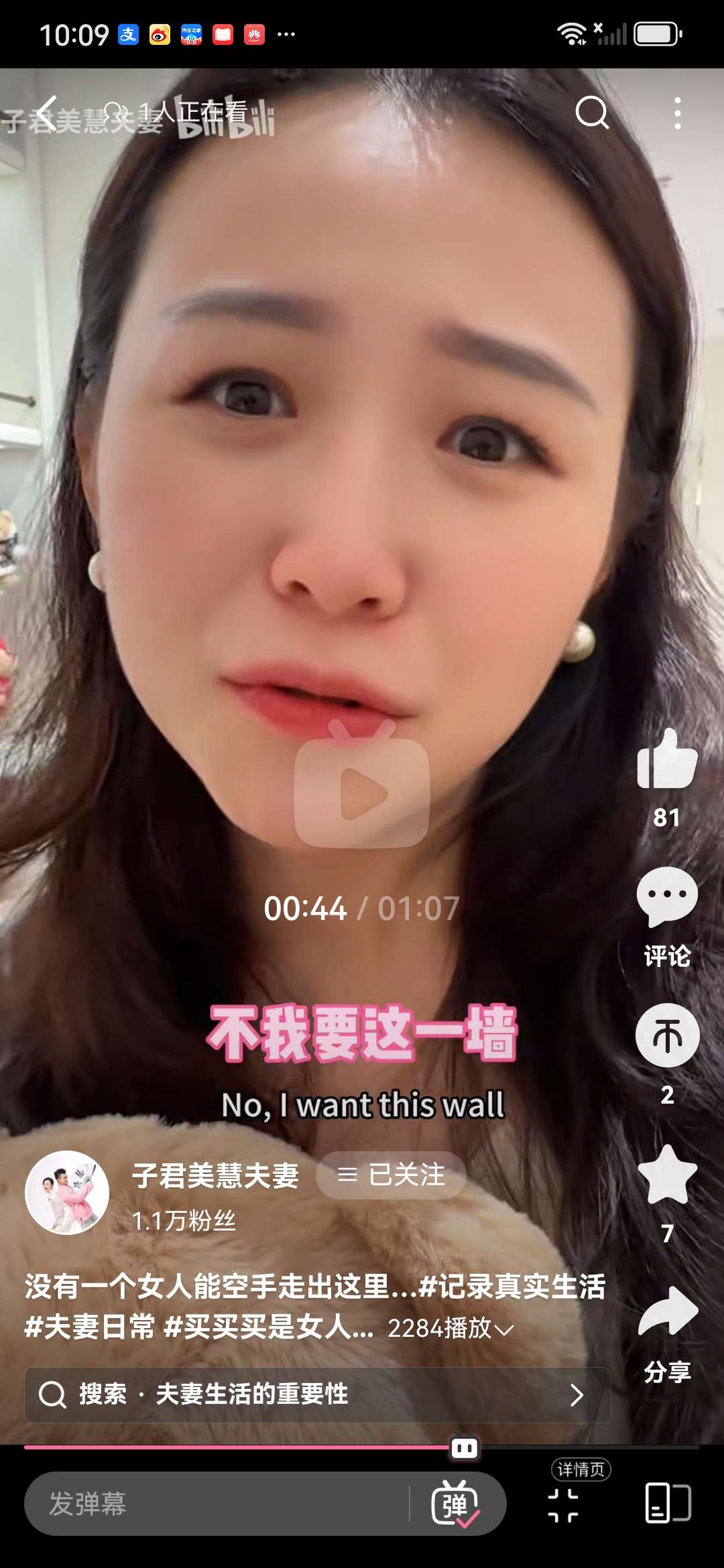Open 子君美慧夫妻 profile avatar

[x=67, y=1192]
